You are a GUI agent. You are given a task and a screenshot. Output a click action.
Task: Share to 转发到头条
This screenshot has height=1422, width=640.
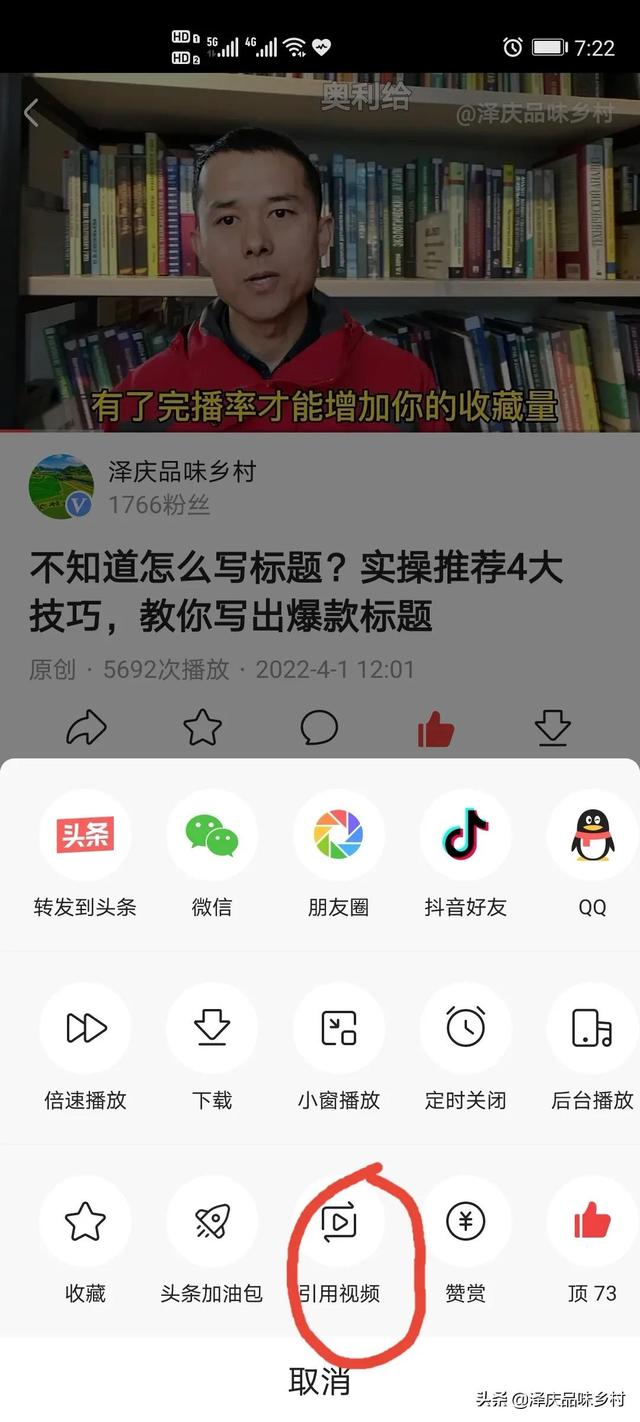[85, 835]
